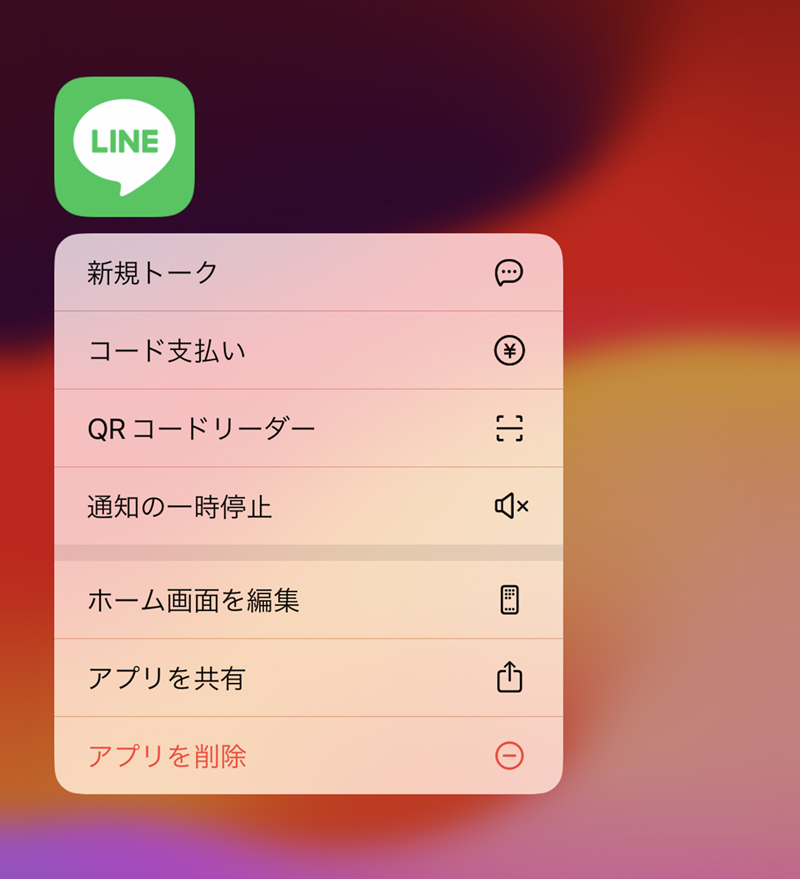
Task: Tap the red minus circle icon for アプリを削除
Action: [510, 756]
